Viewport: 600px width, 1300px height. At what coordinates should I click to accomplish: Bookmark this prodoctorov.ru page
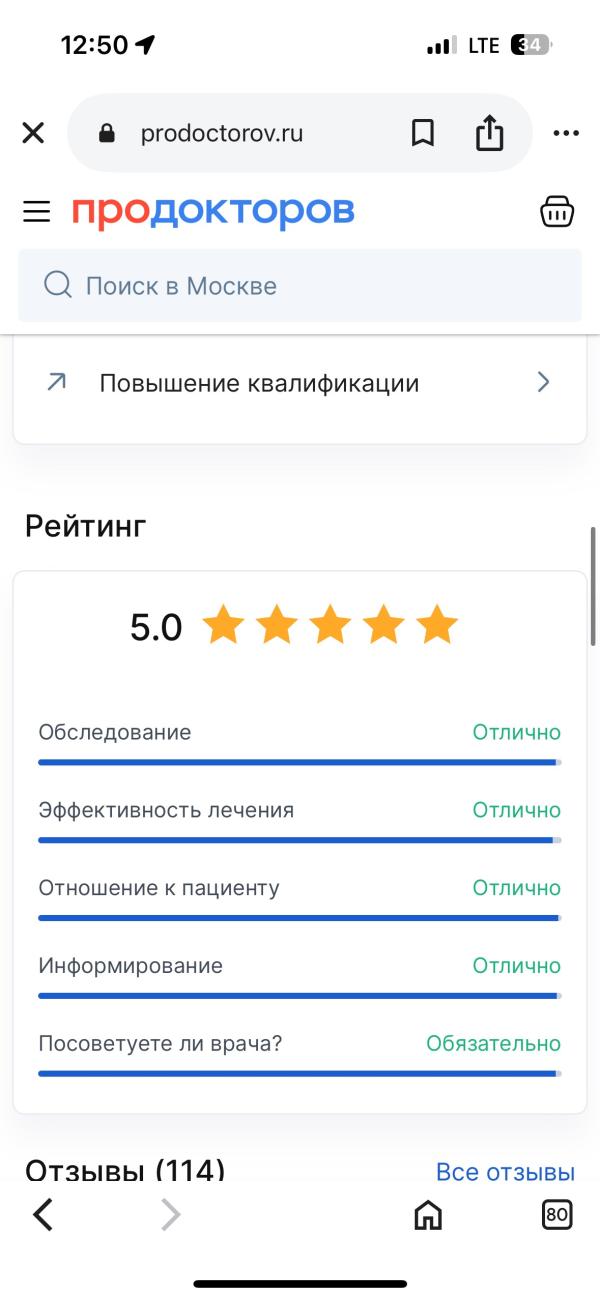tap(423, 133)
